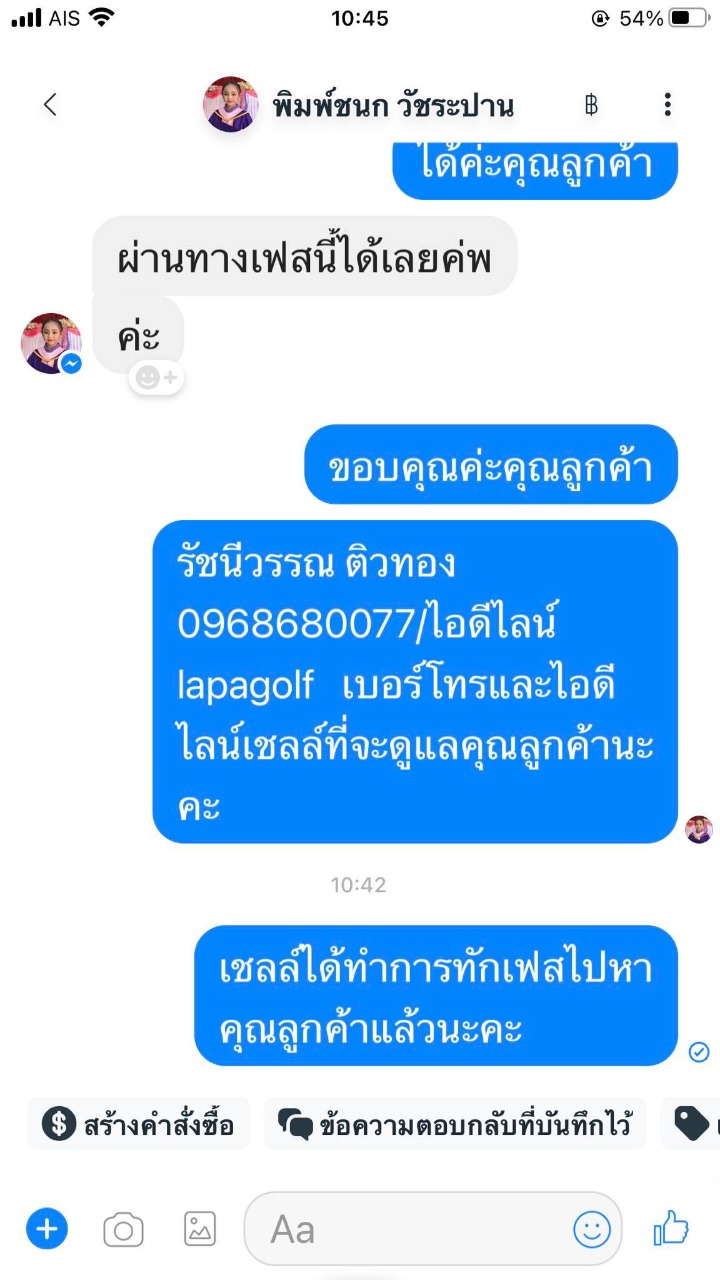The height and width of the screenshot is (1280, 720).
Task: Open the camera to take a photo
Action: tap(123, 1229)
